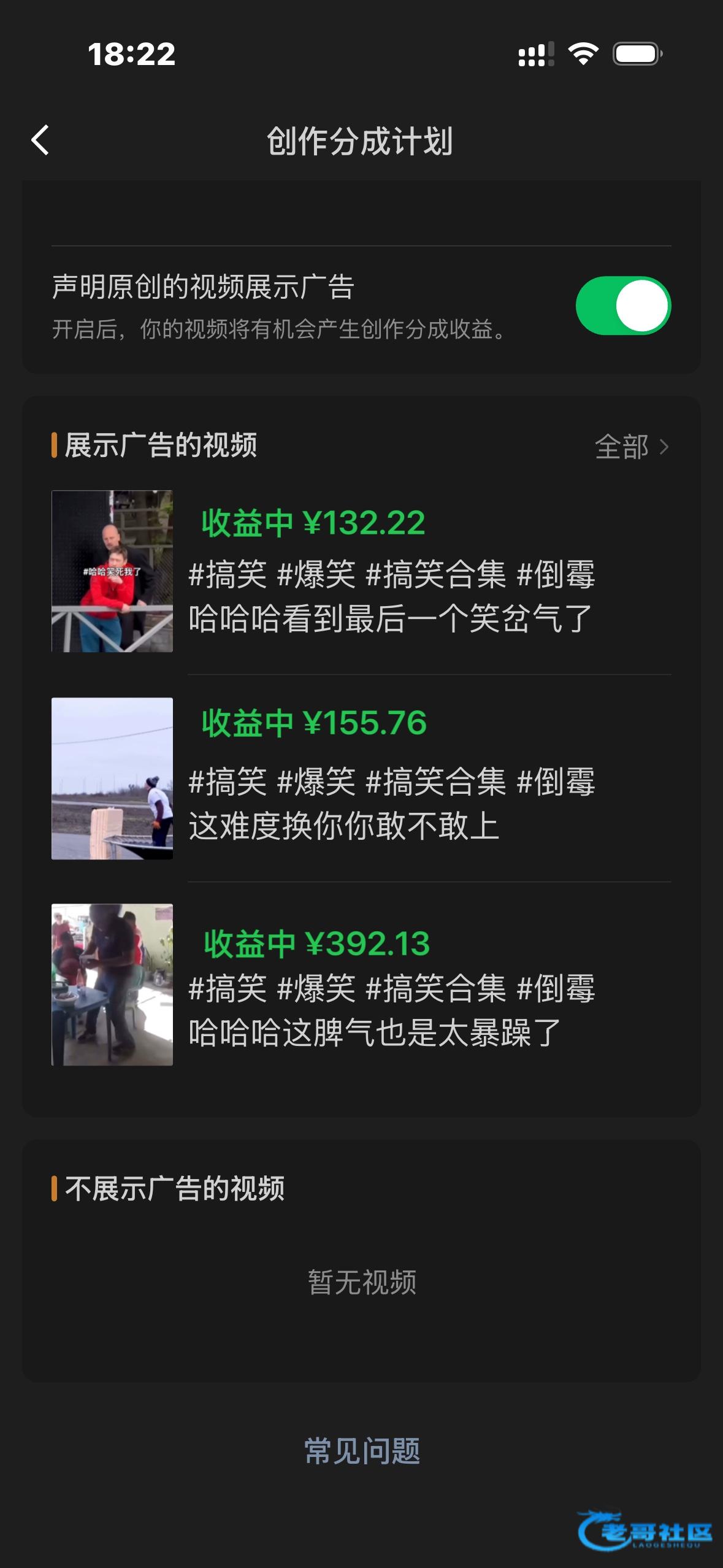723x1568 pixels.
Task: Open the 常见问题 link
Action: (x=362, y=1451)
